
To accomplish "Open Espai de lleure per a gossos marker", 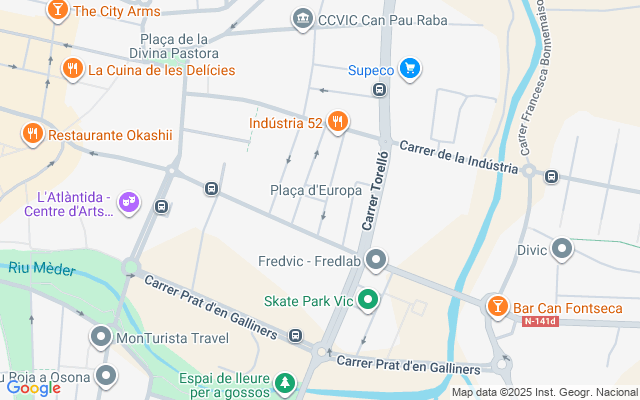I will point(286,382).
